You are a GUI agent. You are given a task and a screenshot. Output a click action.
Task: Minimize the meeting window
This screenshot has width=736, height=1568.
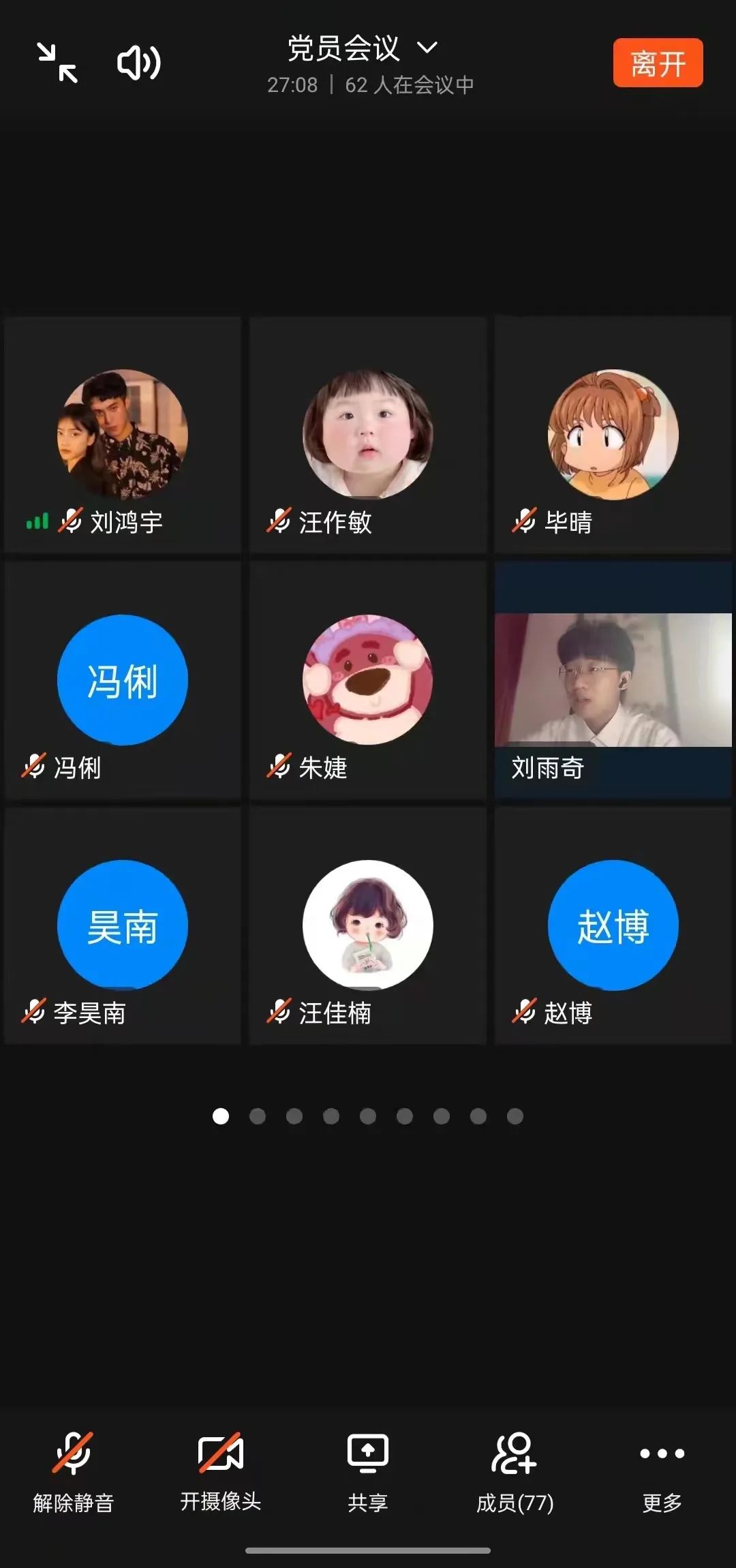(57, 63)
